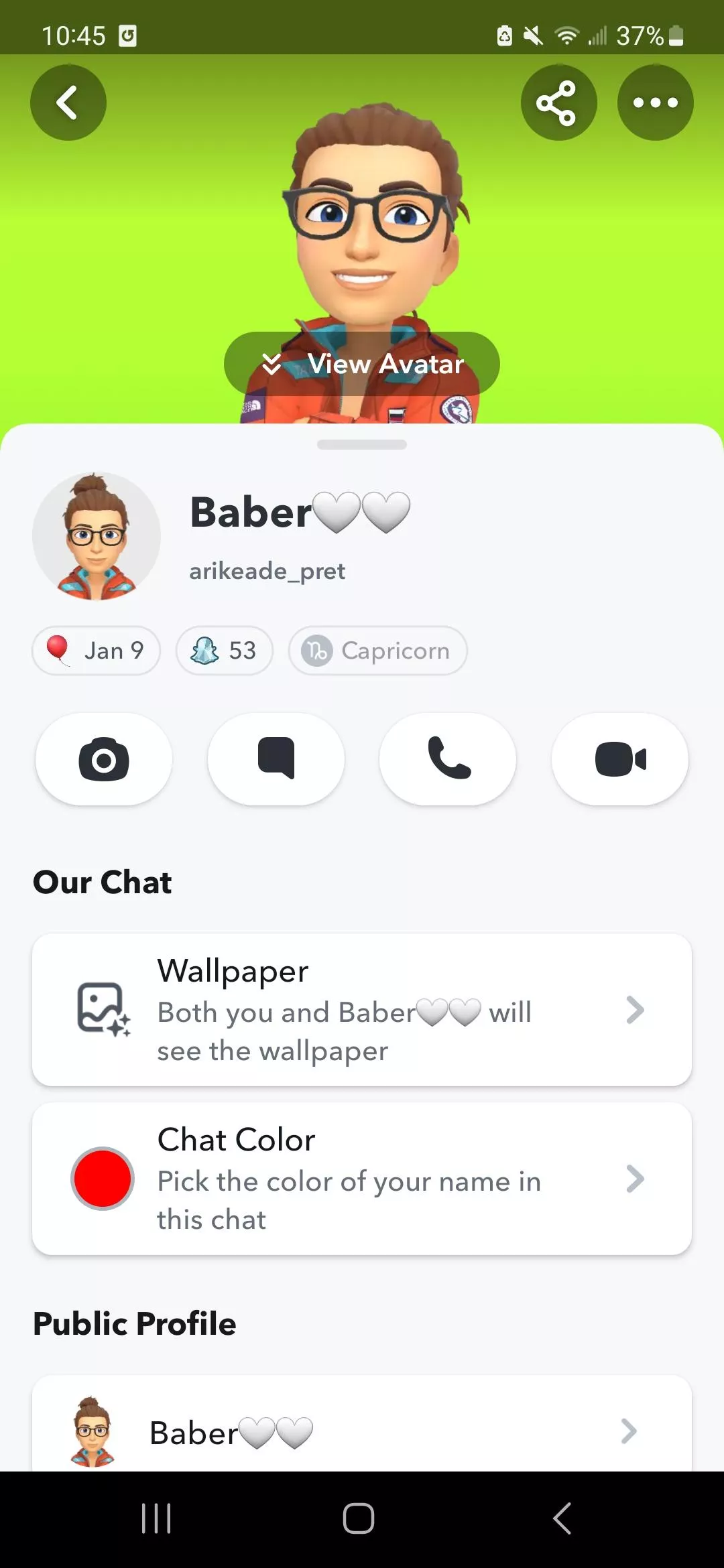This screenshot has height=1568, width=724.
Task: Tap the system home button
Action: tap(359, 1518)
